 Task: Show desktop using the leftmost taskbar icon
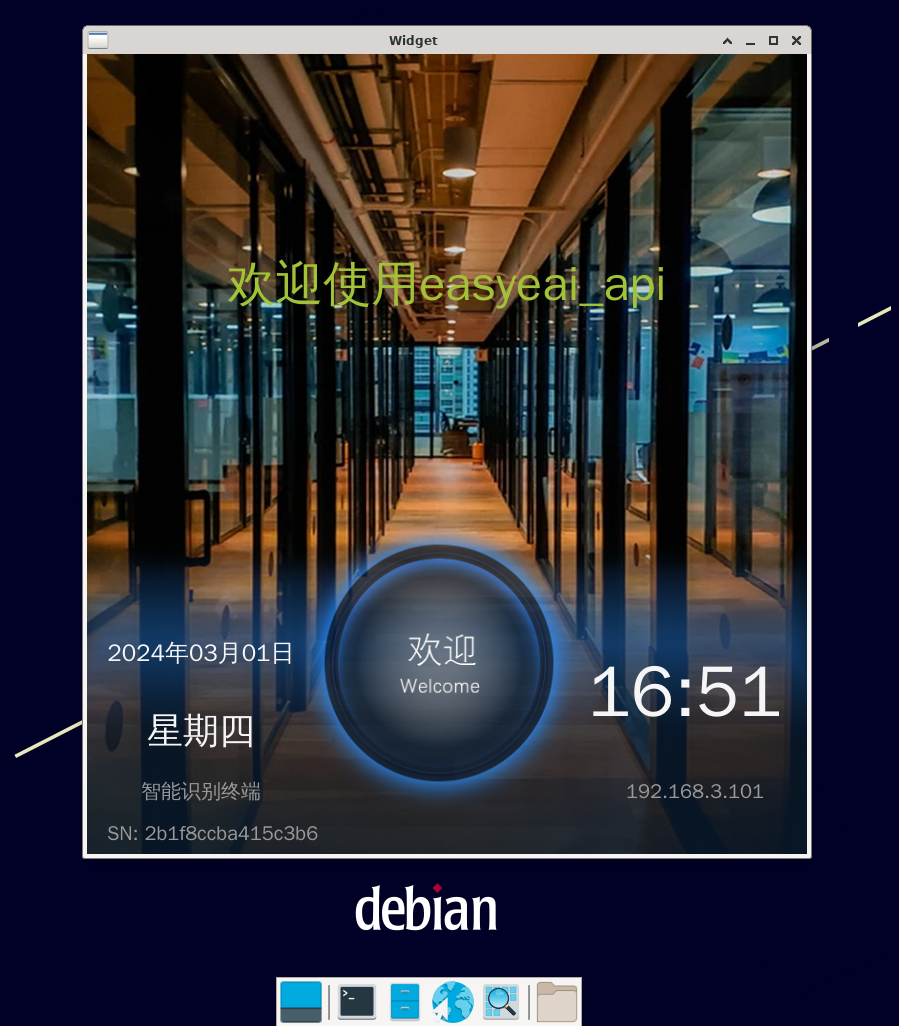click(303, 1000)
